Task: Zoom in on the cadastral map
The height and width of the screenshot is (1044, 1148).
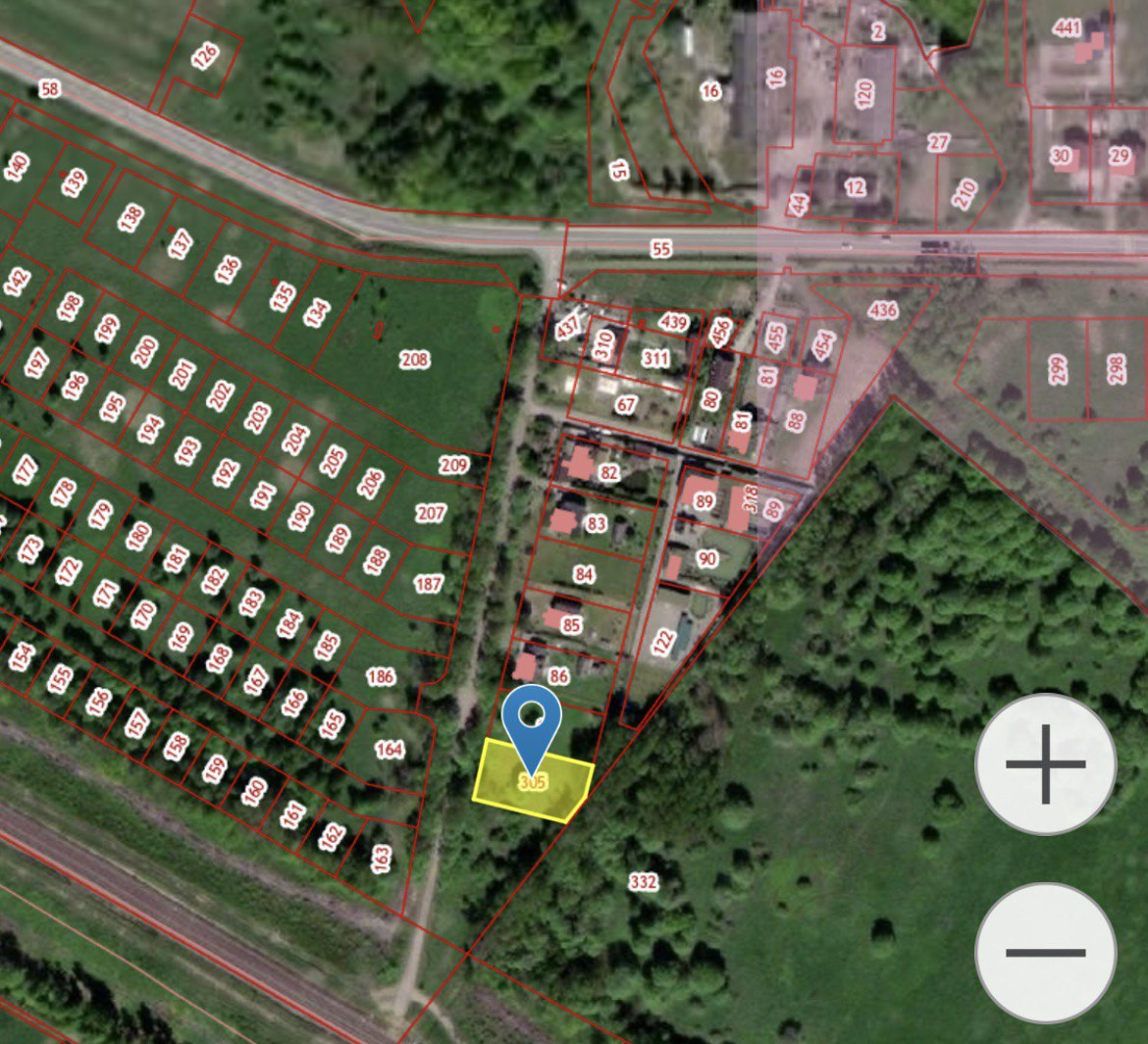Action: click(x=1045, y=763)
